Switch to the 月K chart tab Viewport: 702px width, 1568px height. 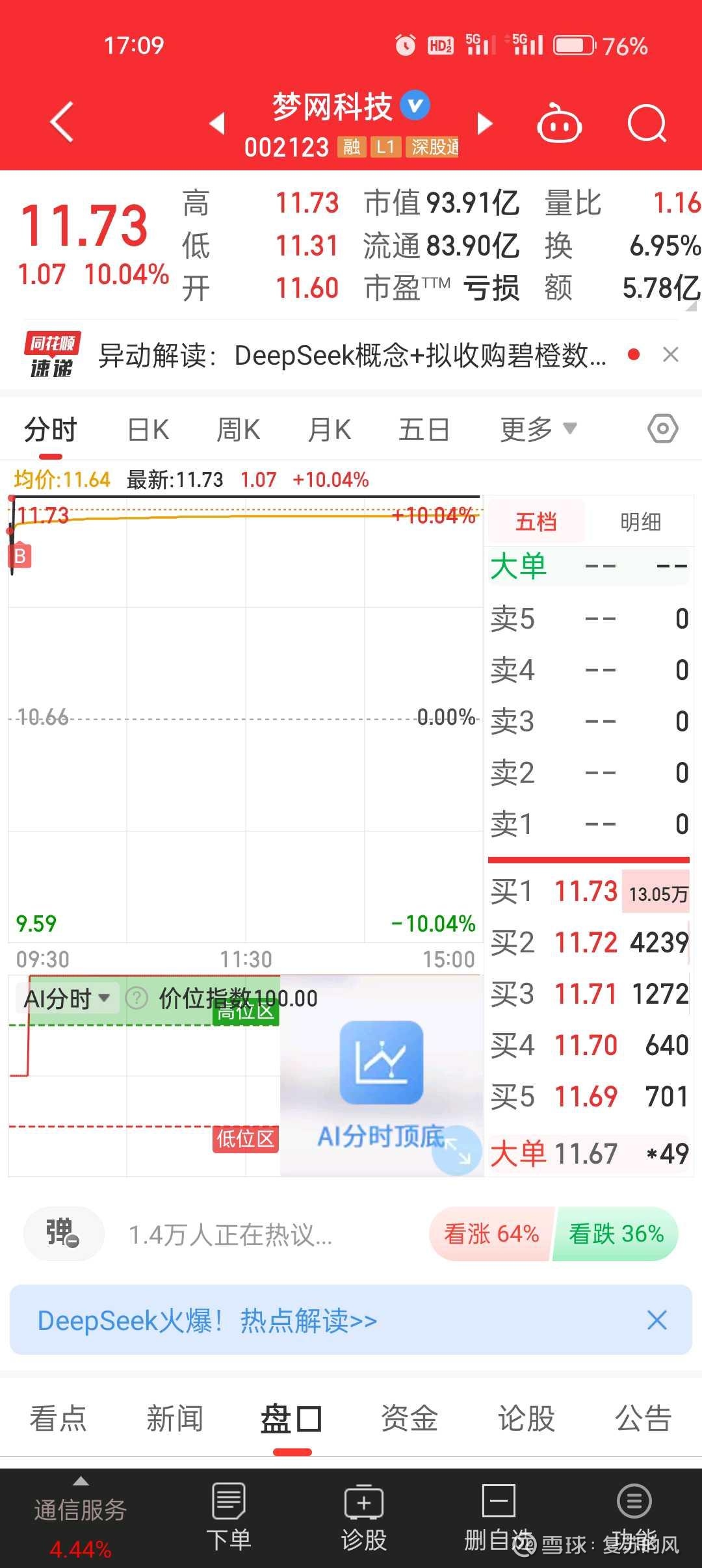point(329,430)
